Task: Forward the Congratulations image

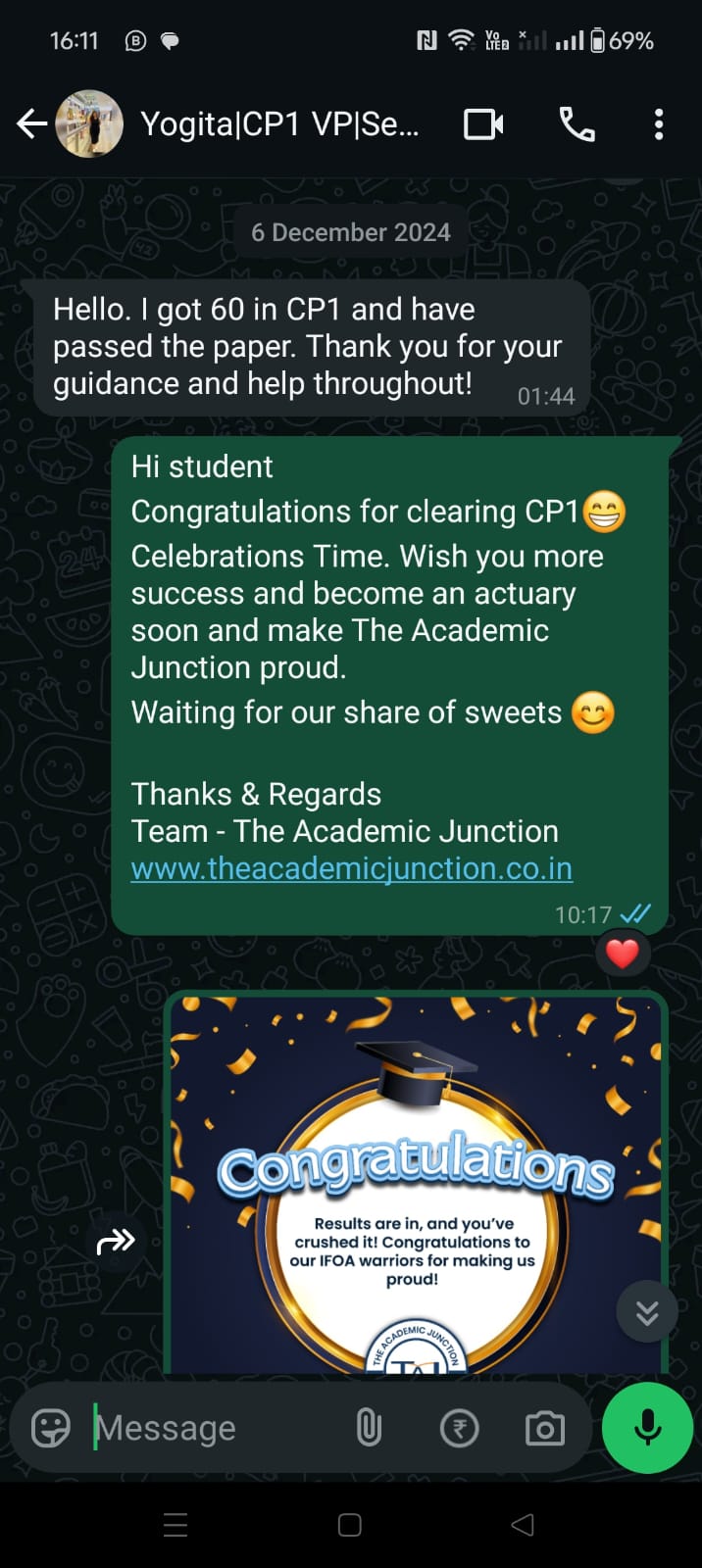Action: pos(116,1242)
